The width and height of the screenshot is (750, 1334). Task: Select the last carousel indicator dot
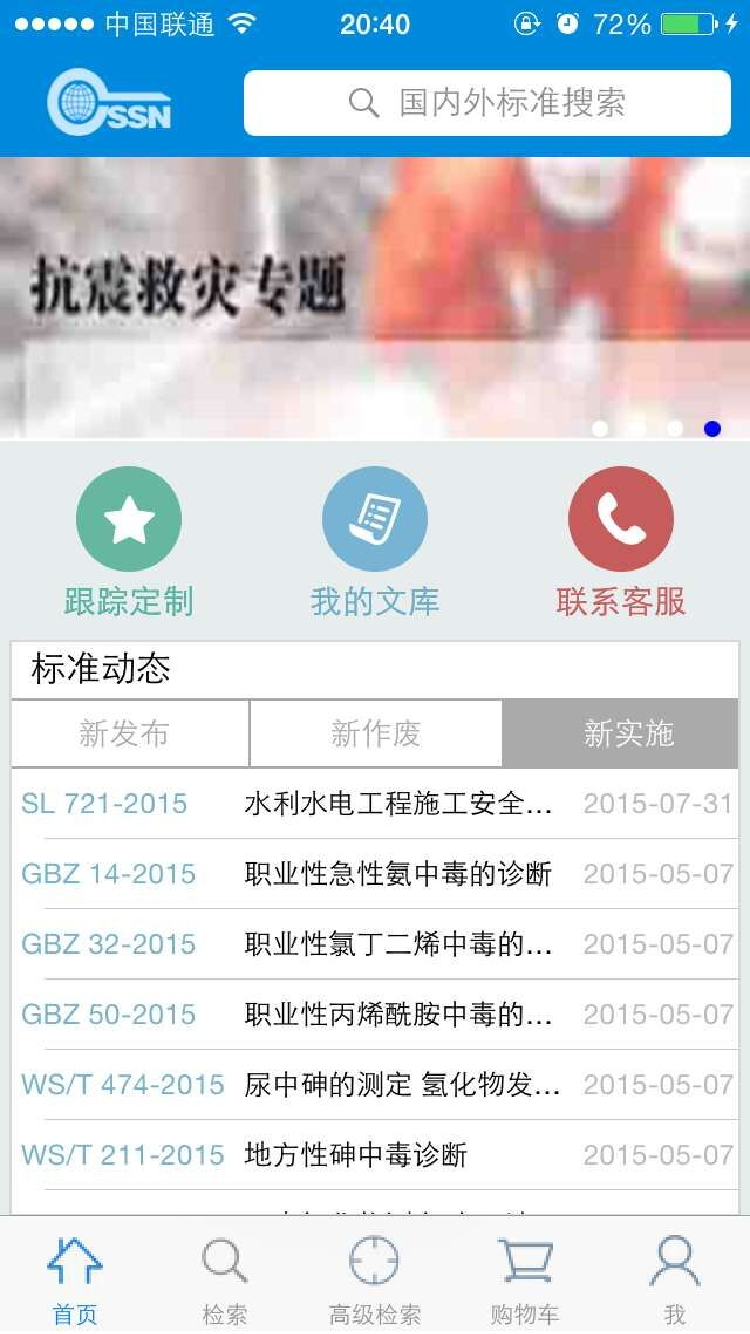pos(711,428)
